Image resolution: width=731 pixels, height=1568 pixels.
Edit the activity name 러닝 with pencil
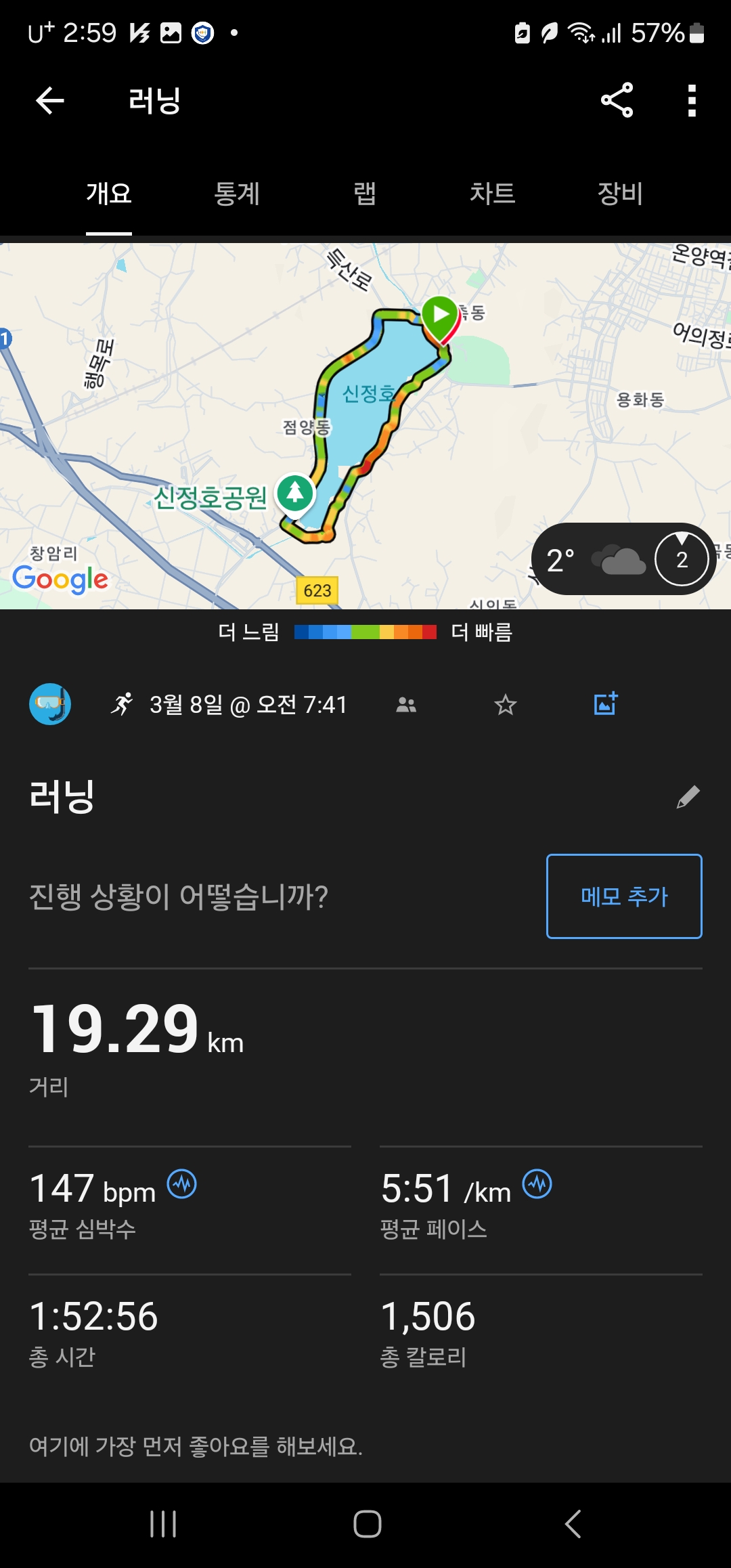pyautogui.click(x=688, y=798)
